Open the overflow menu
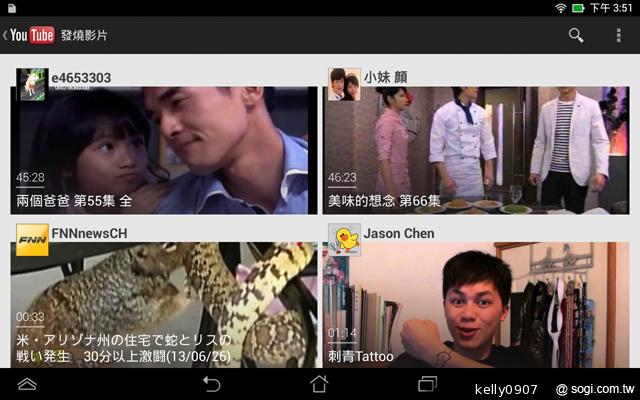This screenshot has height=400, width=640. [x=619, y=35]
